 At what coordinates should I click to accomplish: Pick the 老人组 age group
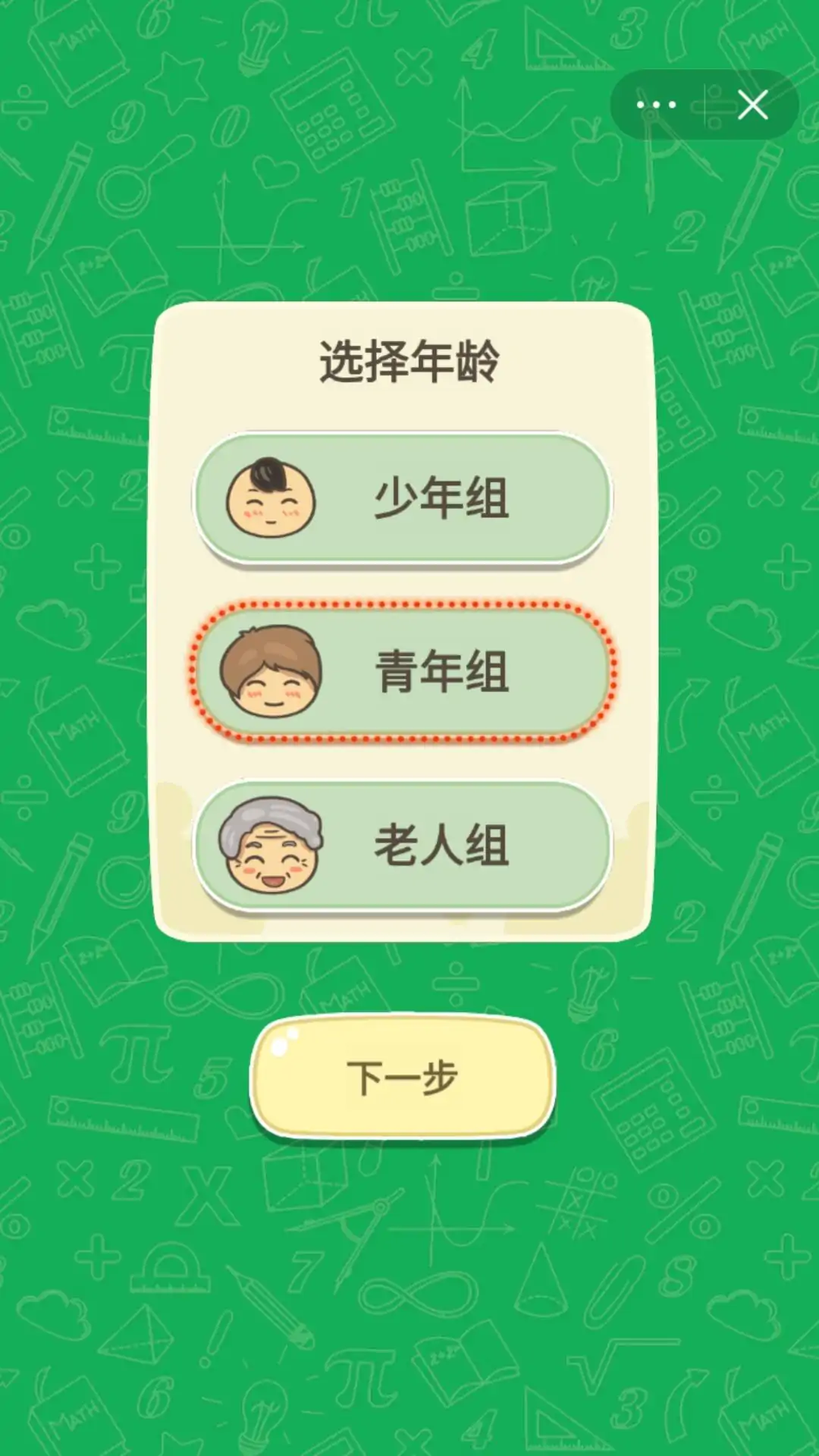(403, 845)
